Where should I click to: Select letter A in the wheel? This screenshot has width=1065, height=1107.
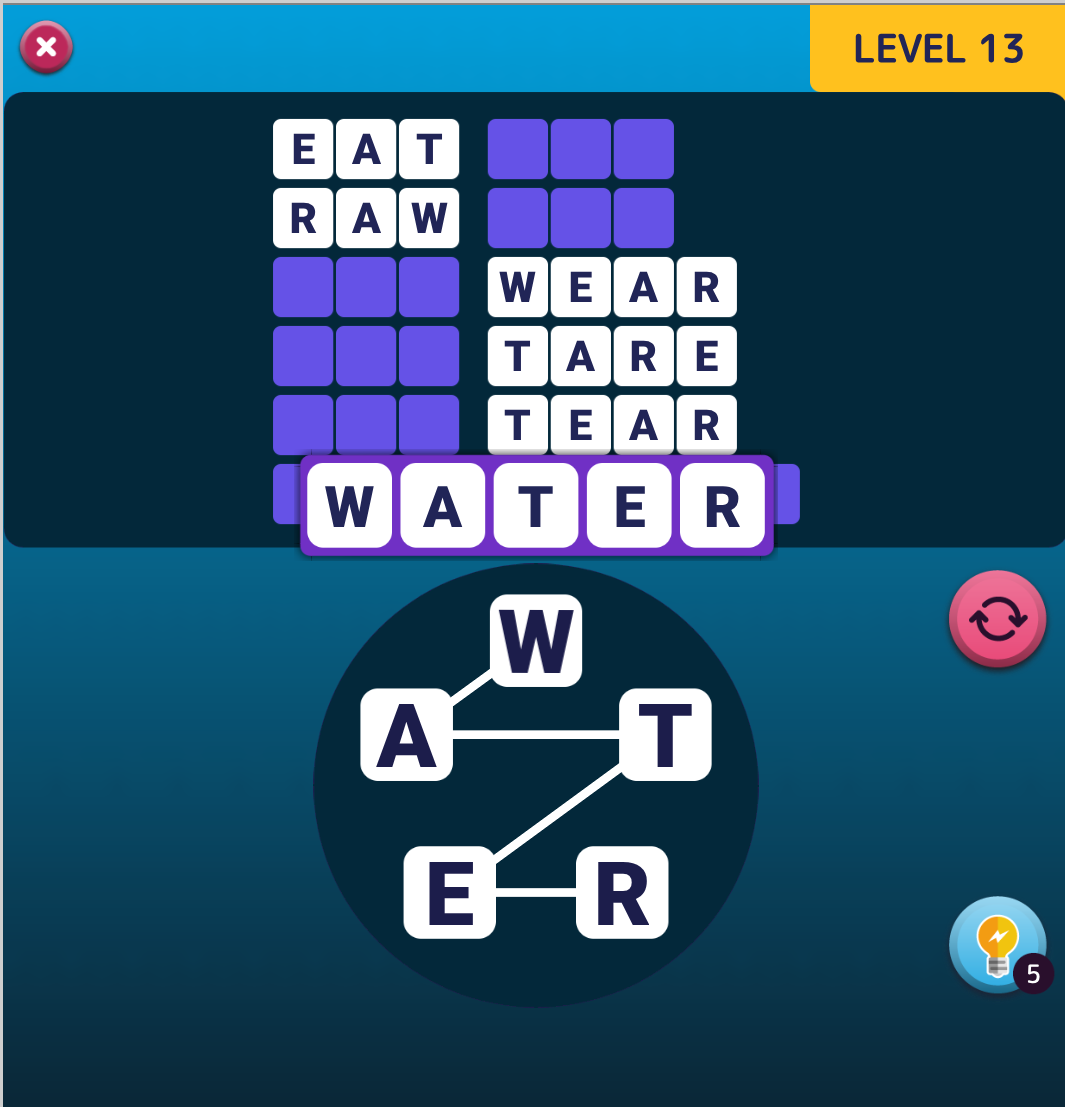point(406,735)
